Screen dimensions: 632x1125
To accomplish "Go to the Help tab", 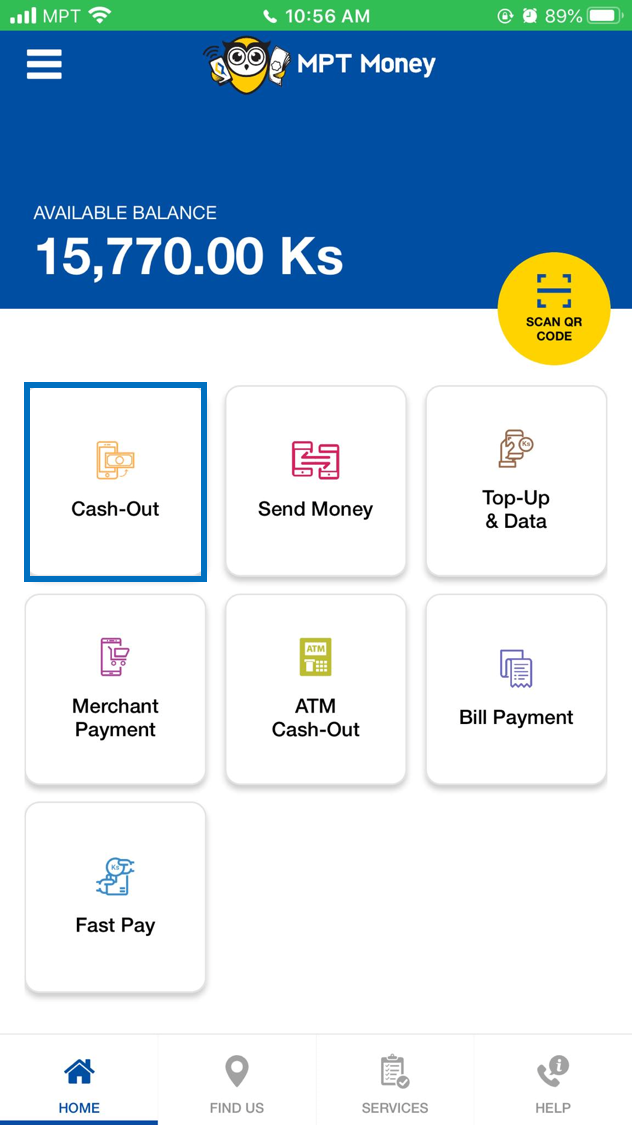I will (x=553, y=1081).
